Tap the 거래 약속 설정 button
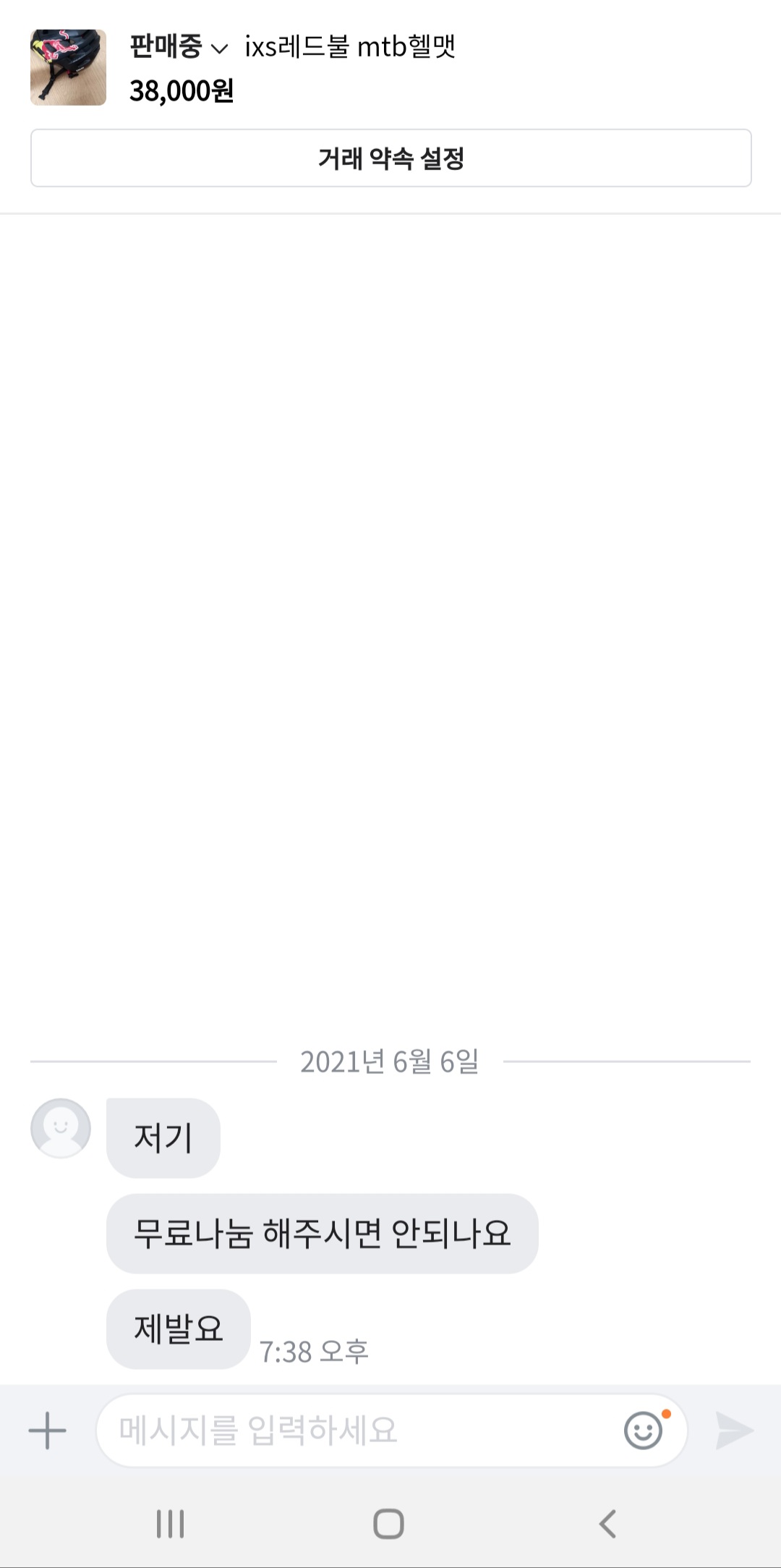 [x=390, y=158]
